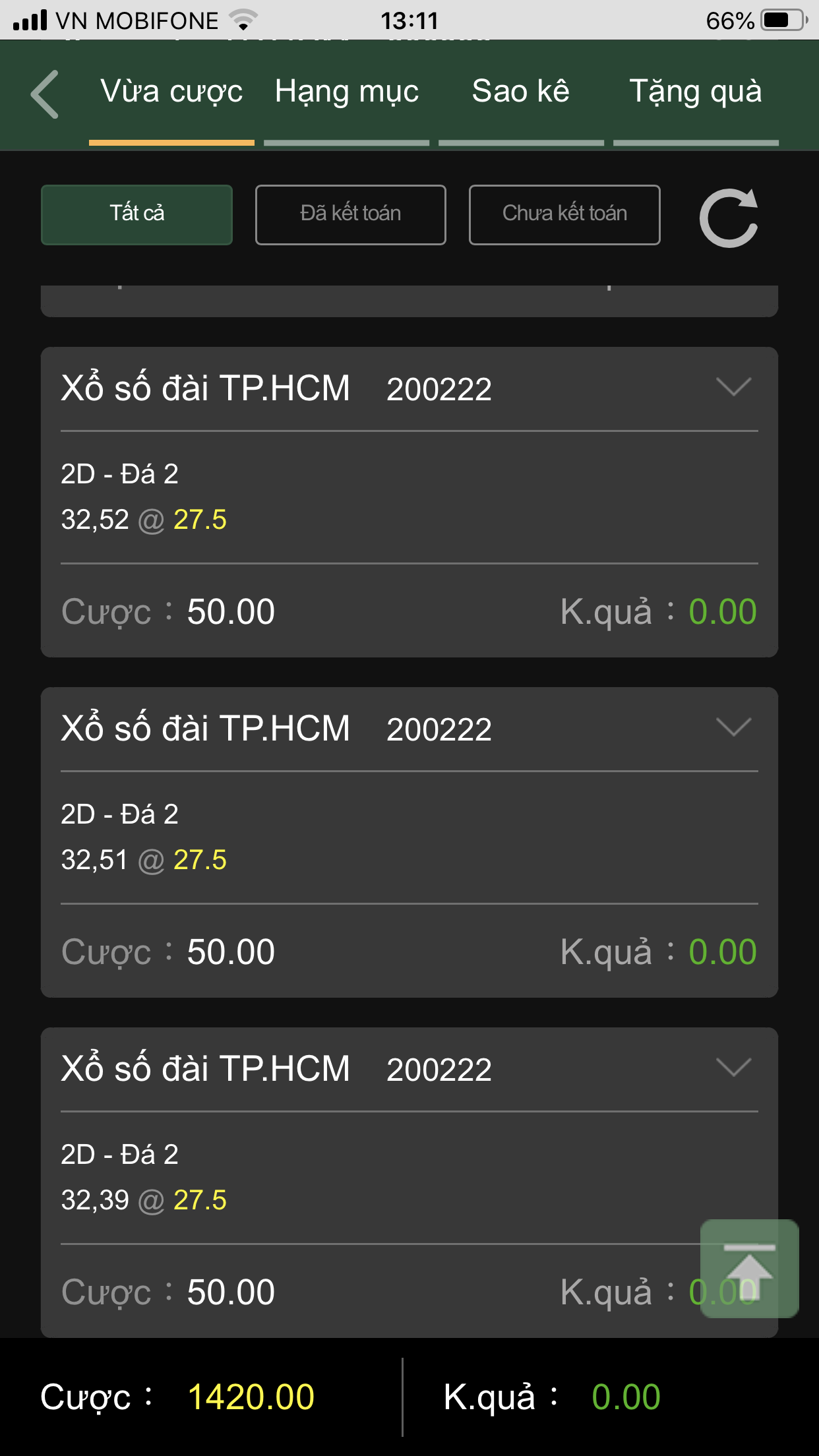This screenshot has width=819, height=1456.
Task: Expand the bet card with numbers 32,51
Action: tap(734, 727)
